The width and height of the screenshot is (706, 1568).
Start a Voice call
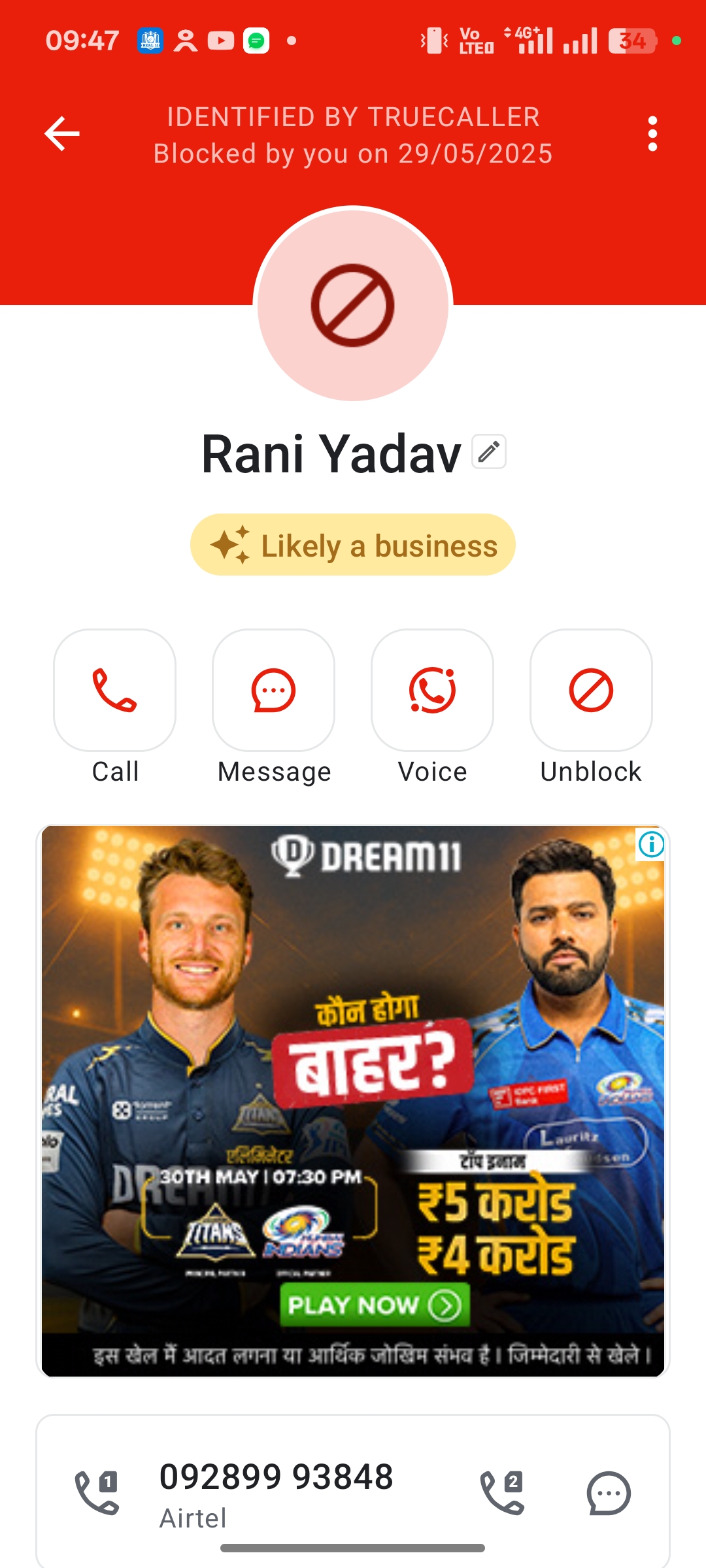pyautogui.click(x=432, y=690)
